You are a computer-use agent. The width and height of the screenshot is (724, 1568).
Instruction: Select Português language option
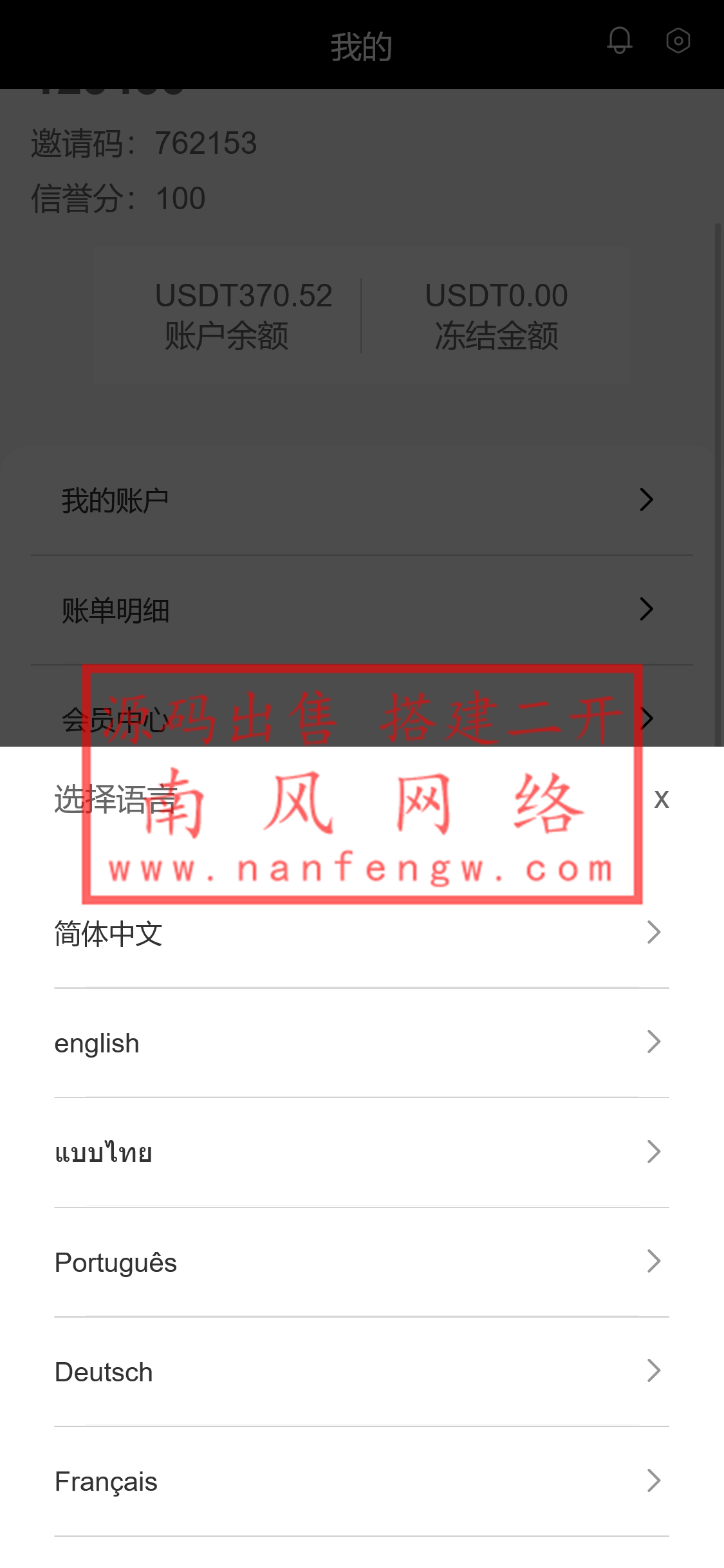(x=362, y=1262)
